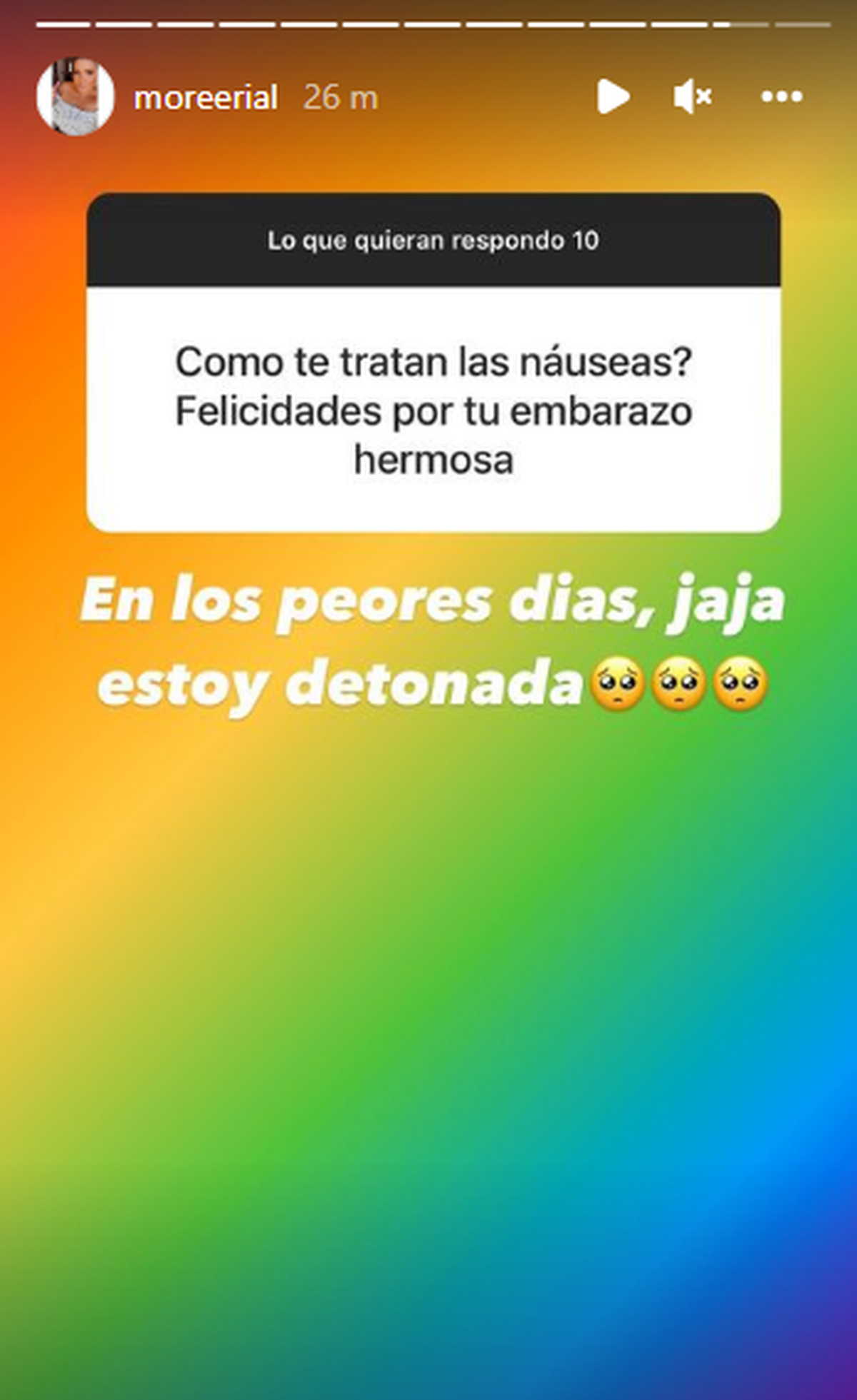Toggle sound off using the mute control
Screen dimensions: 857x1400
692,99
